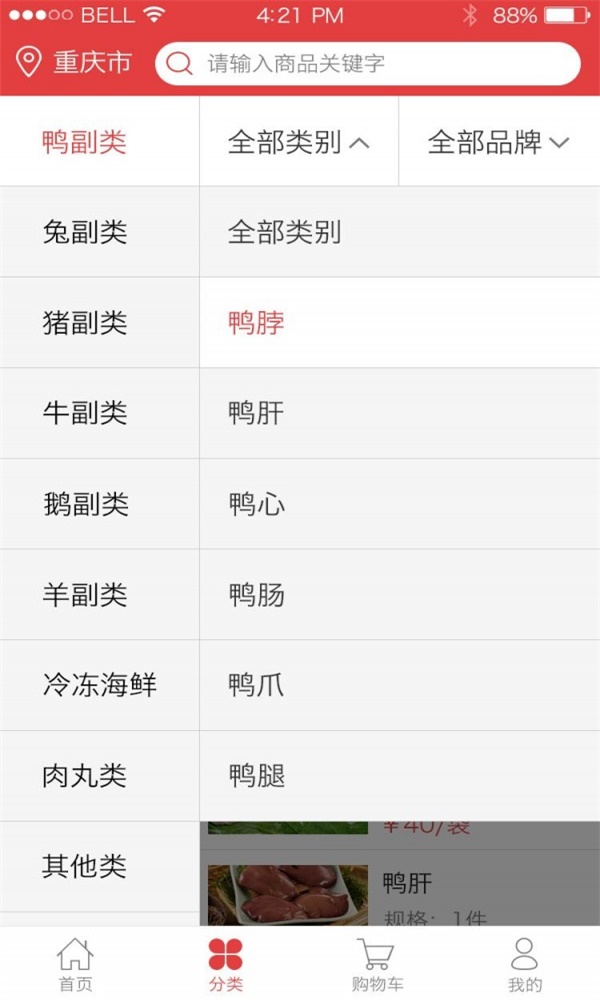Open the 冷冻海鲜 category
The width and height of the screenshot is (600, 1000).
coord(99,685)
